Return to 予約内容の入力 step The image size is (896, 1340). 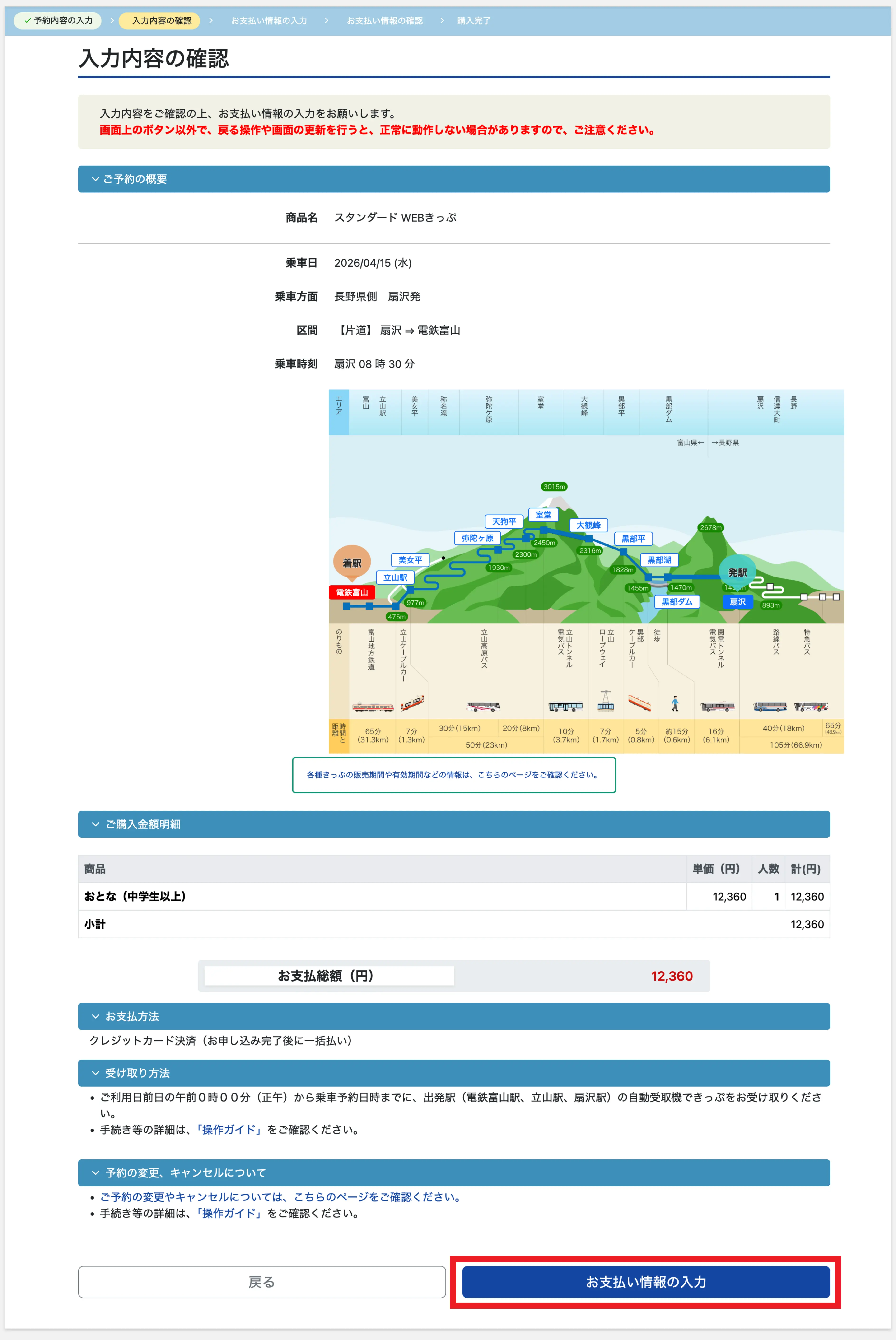coord(58,21)
